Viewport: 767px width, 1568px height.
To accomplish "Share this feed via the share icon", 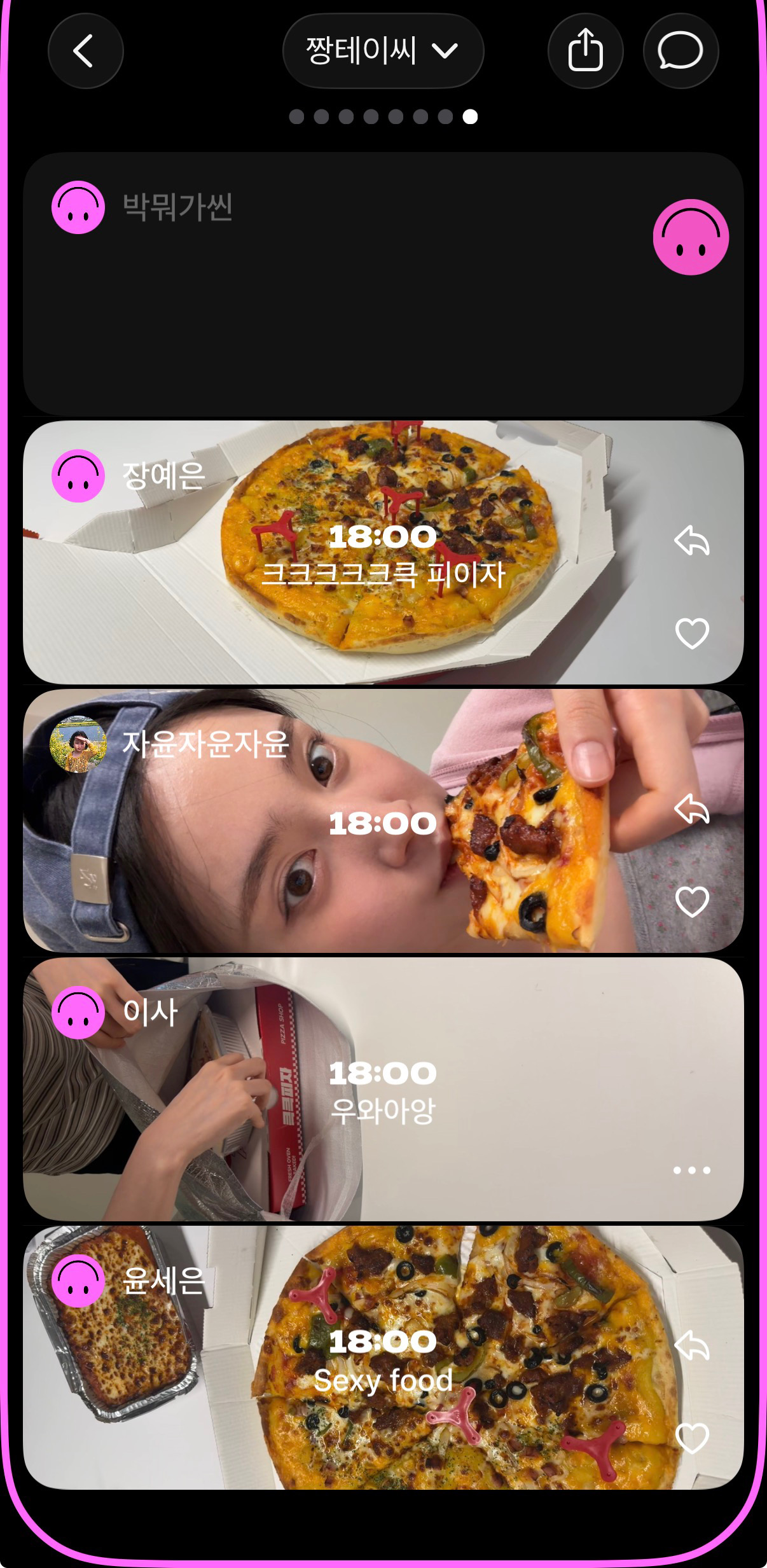I will (x=585, y=51).
